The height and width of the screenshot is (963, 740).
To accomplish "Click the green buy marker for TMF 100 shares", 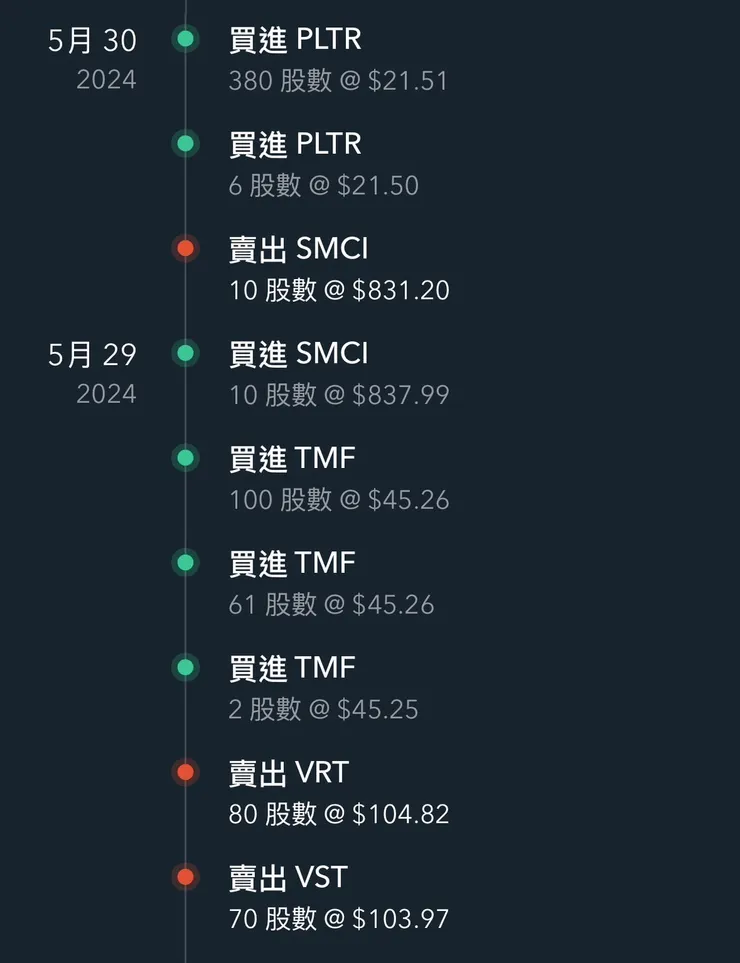I will click(x=185, y=458).
